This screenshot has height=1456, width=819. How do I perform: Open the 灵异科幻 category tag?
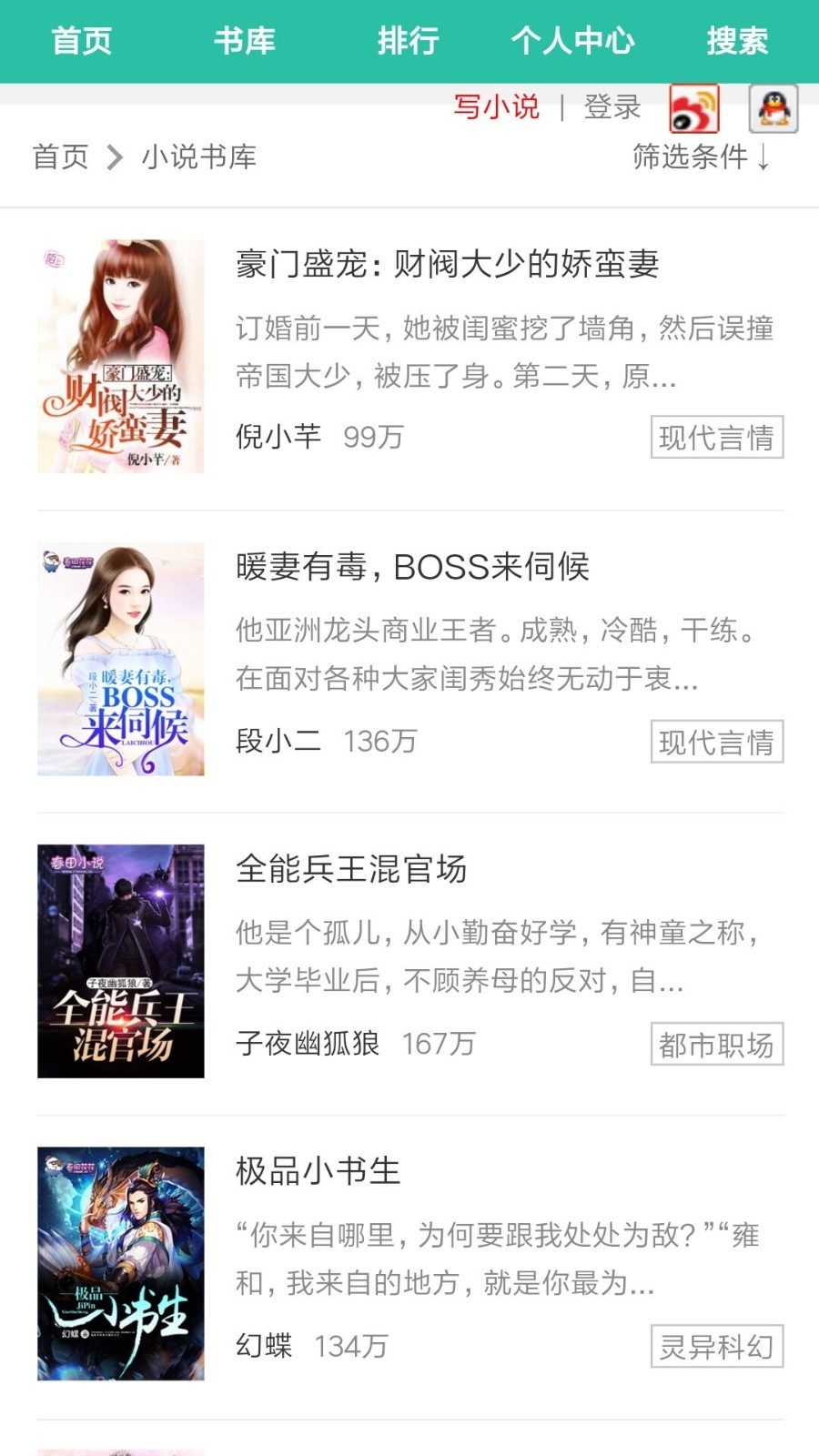point(717,1347)
